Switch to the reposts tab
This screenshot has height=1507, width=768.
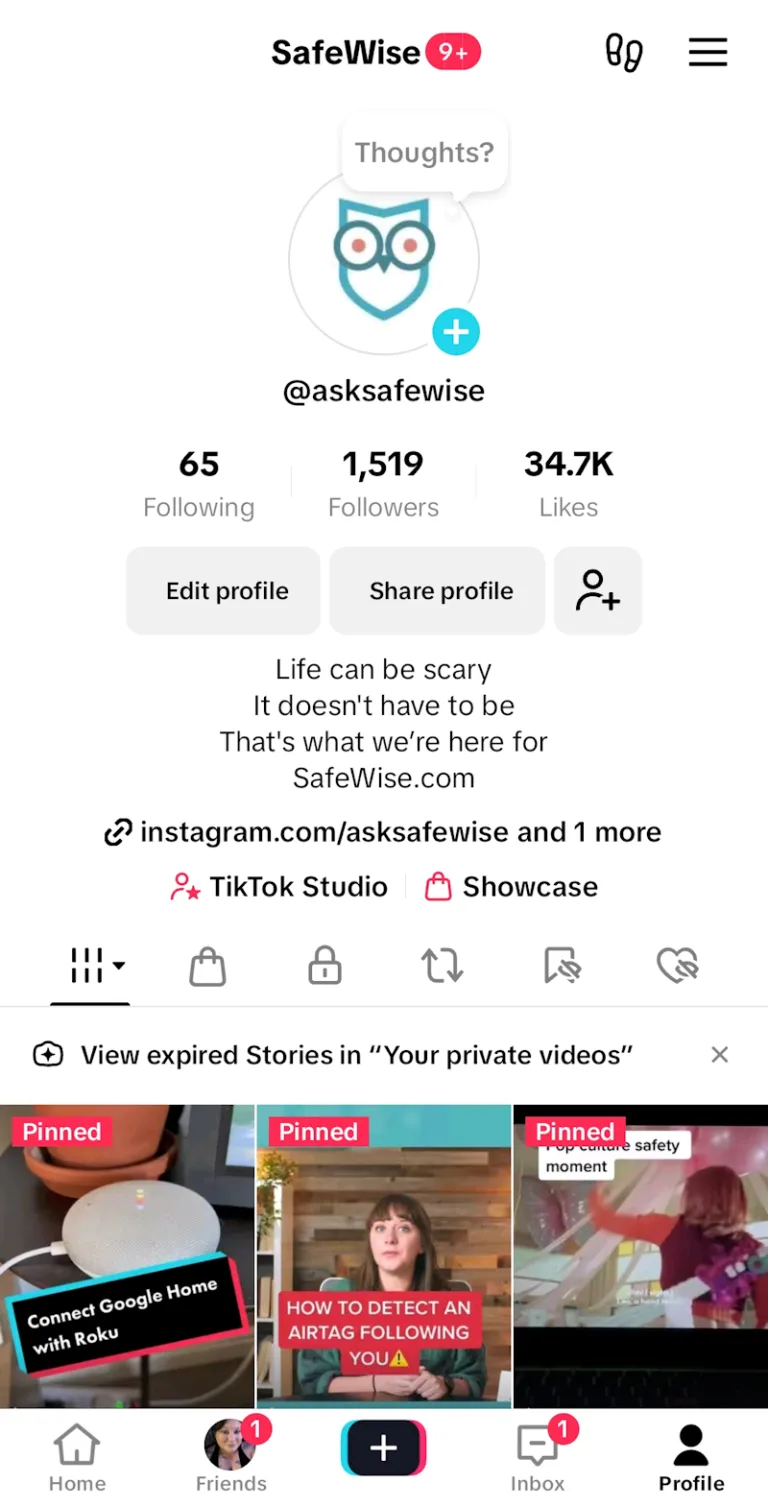coord(441,966)
